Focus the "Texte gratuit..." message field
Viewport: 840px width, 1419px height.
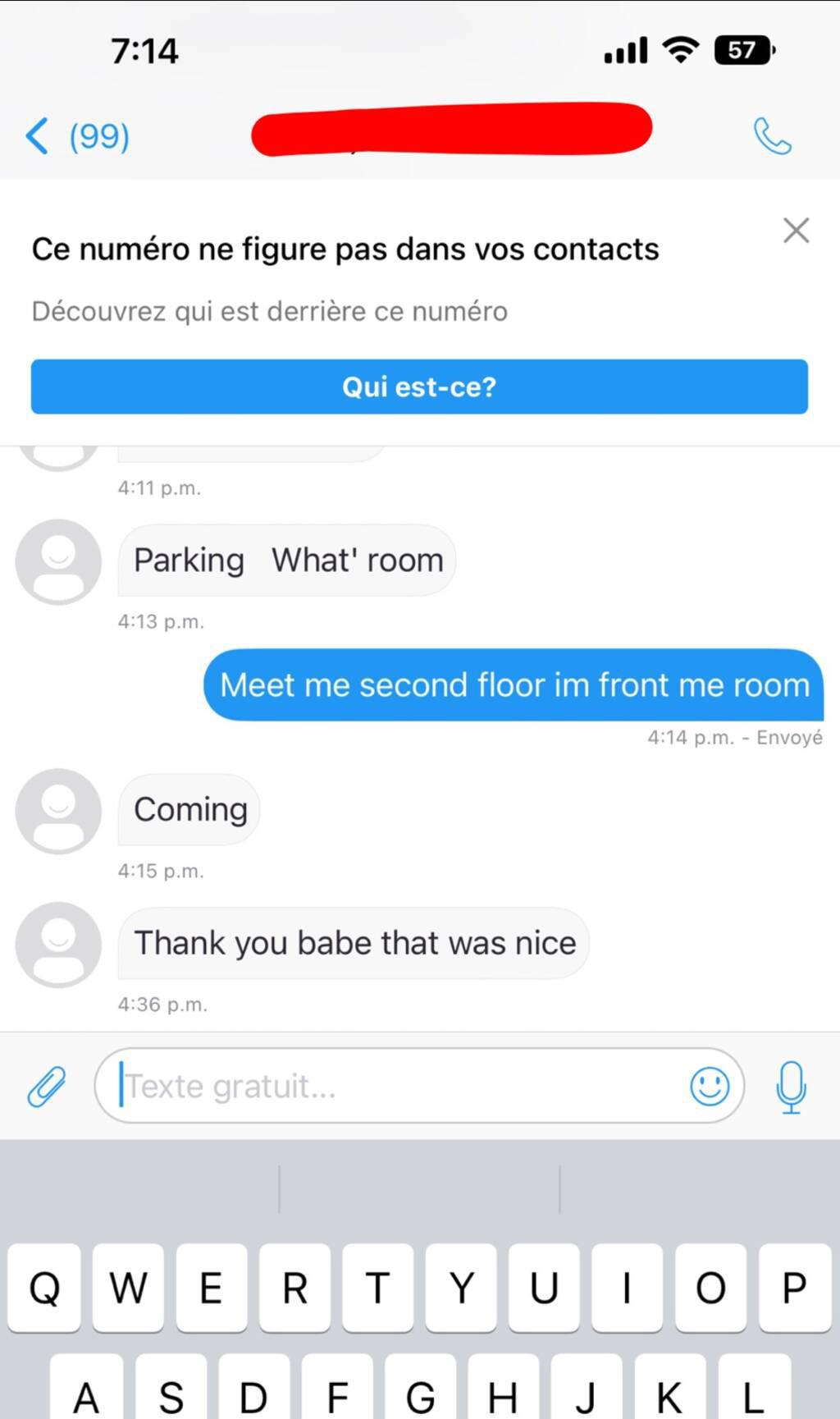pyautogui.click(x=394, y=1086)
